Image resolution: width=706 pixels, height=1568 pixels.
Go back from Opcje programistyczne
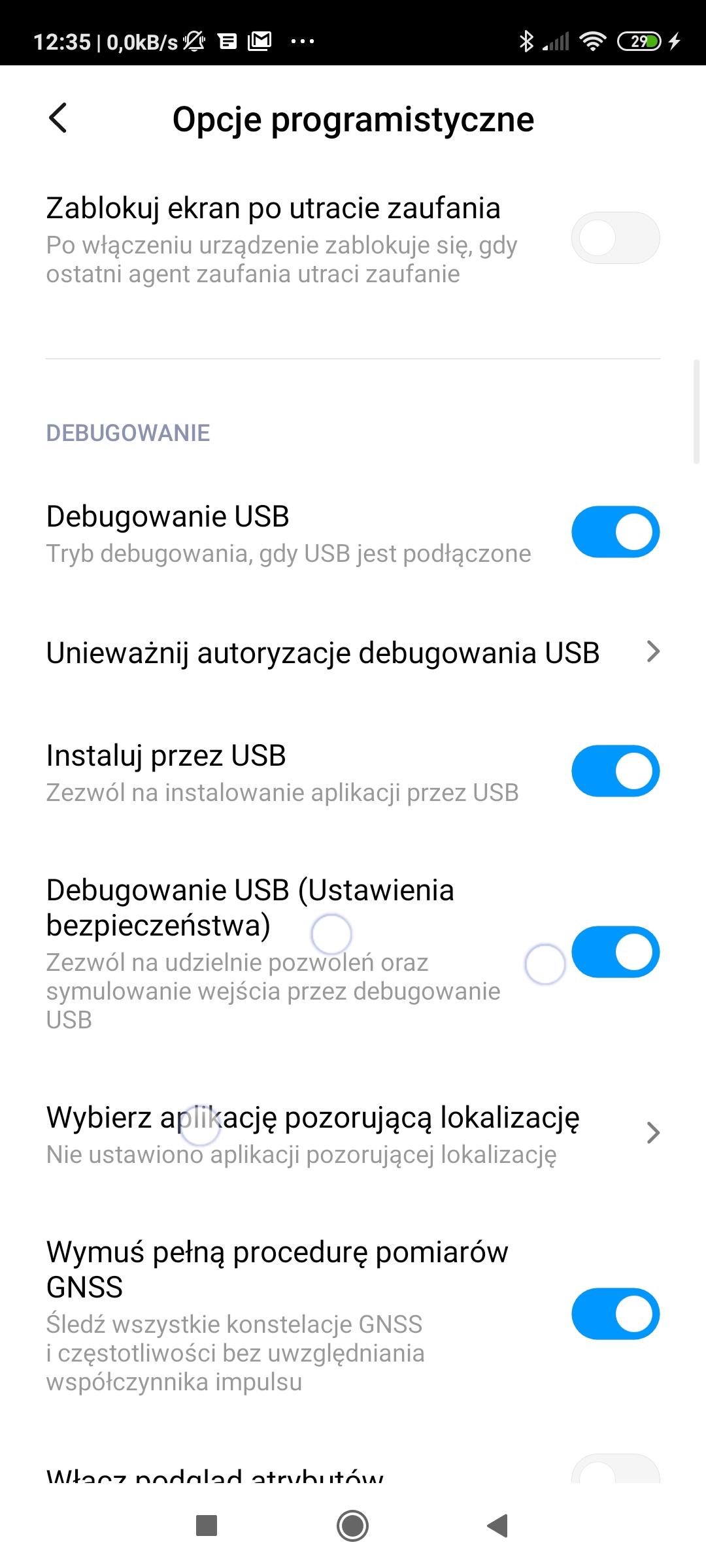[58, 118]
